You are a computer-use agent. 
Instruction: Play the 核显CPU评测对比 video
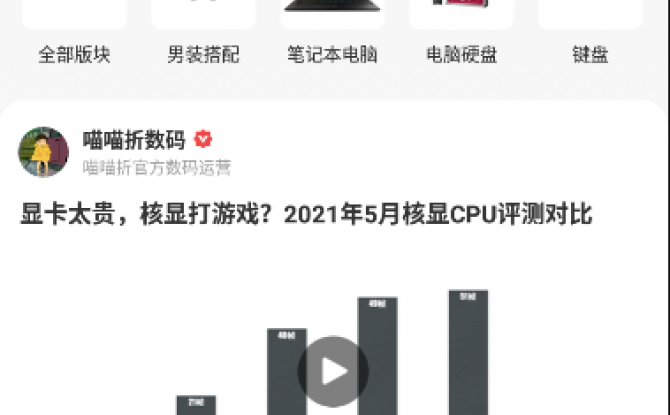click(x=333, y=371)
